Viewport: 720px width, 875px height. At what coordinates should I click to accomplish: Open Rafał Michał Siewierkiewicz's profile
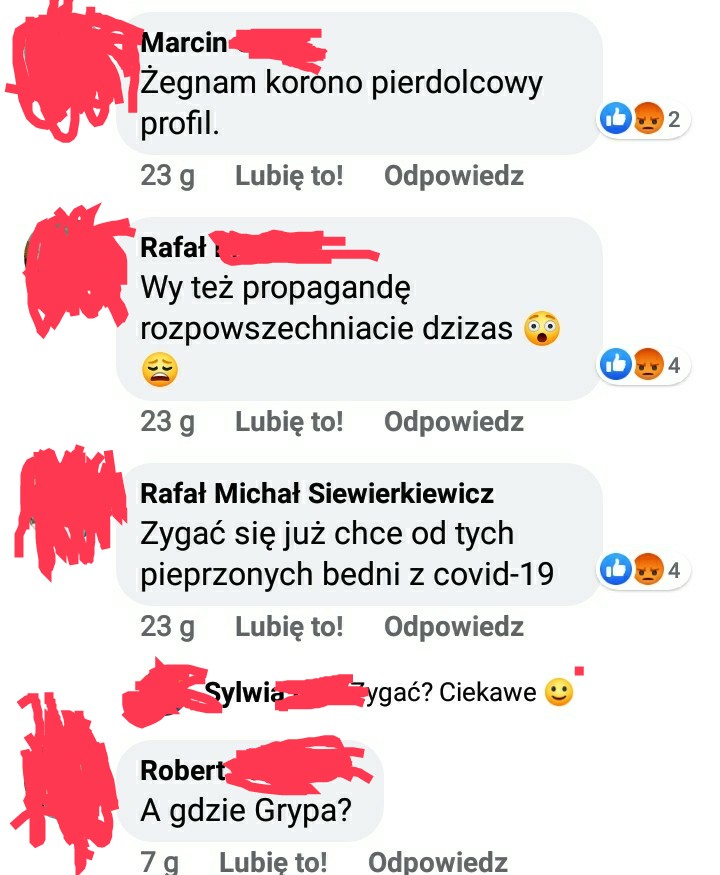pos(316,494)
